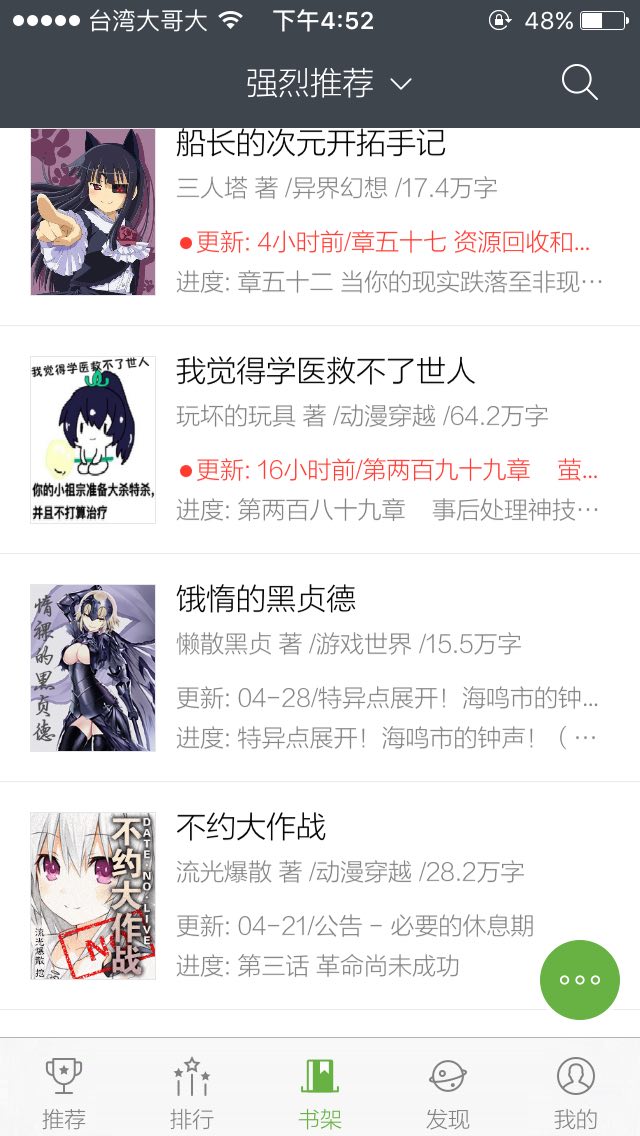Viewport: 640px width, 1136px height.
Task: Switch to the 推荐 tab
Action: click(64, 1092)
